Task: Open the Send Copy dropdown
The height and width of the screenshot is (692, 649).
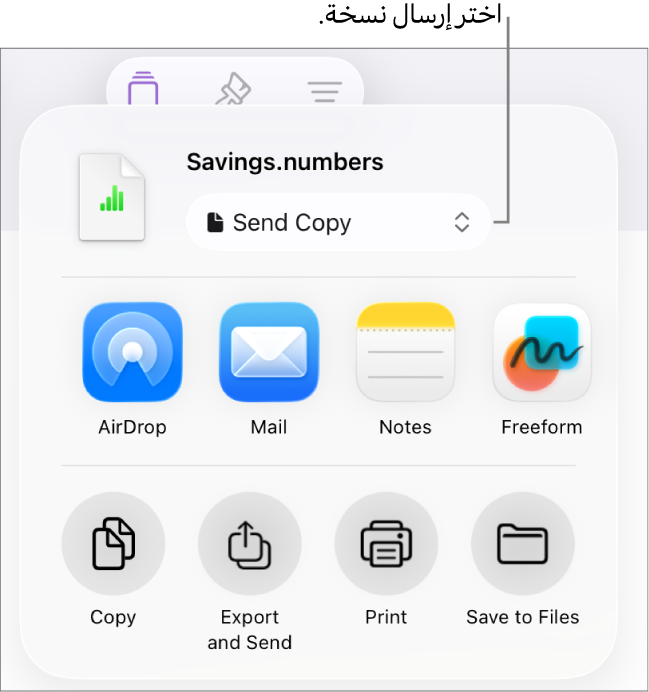Action: 338,222
